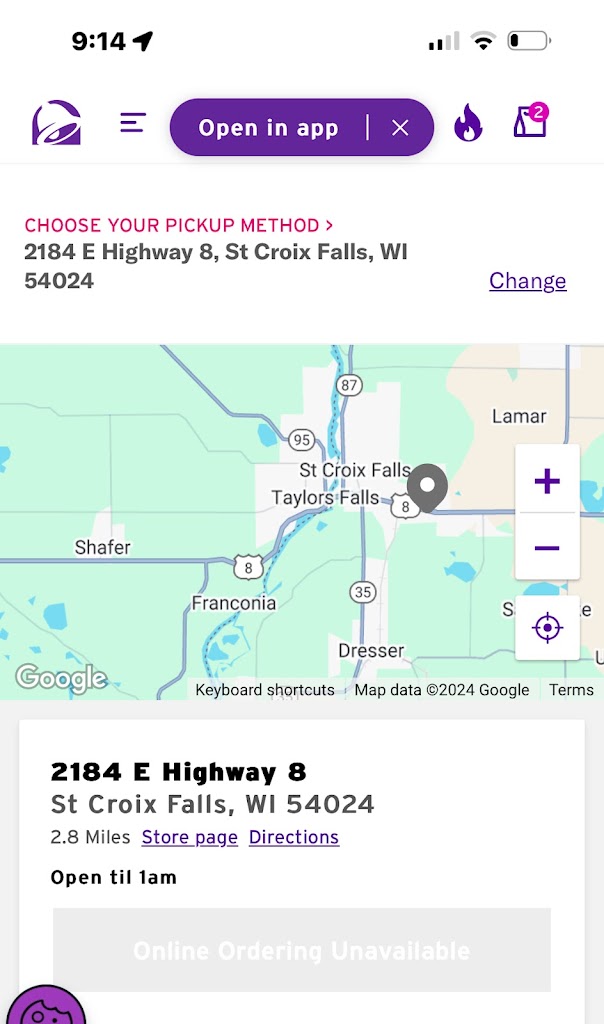
Task: Tap Choose Your Pickup Method
Action: pos(179,225)
